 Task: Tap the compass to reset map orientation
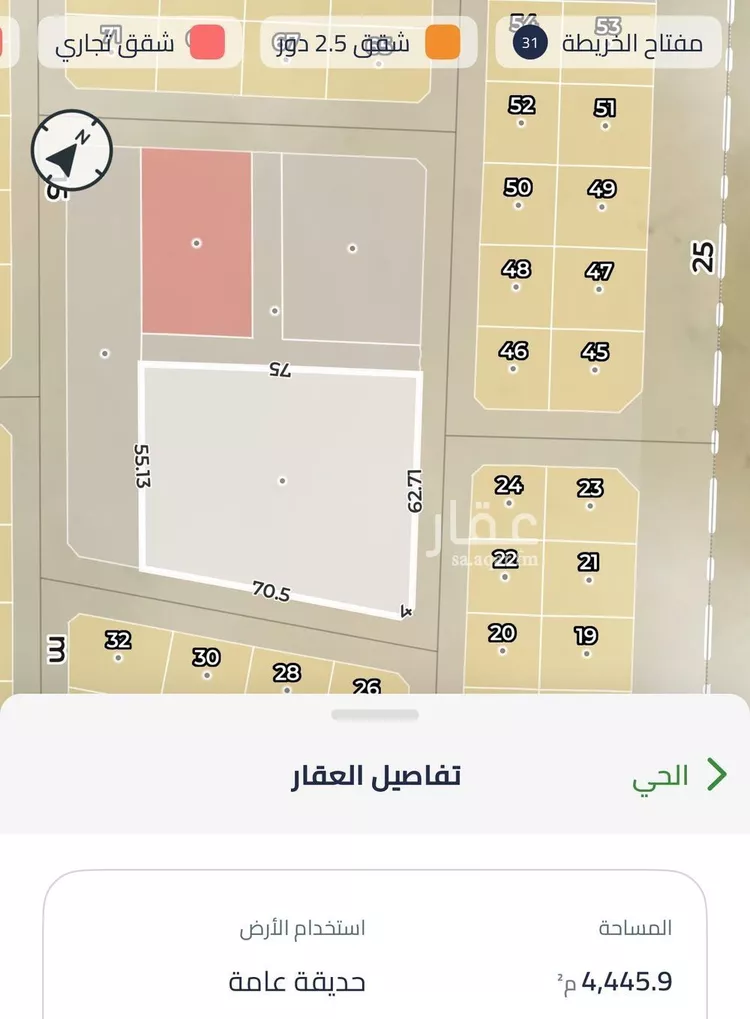pyautogui.click(x=71, y=152)
